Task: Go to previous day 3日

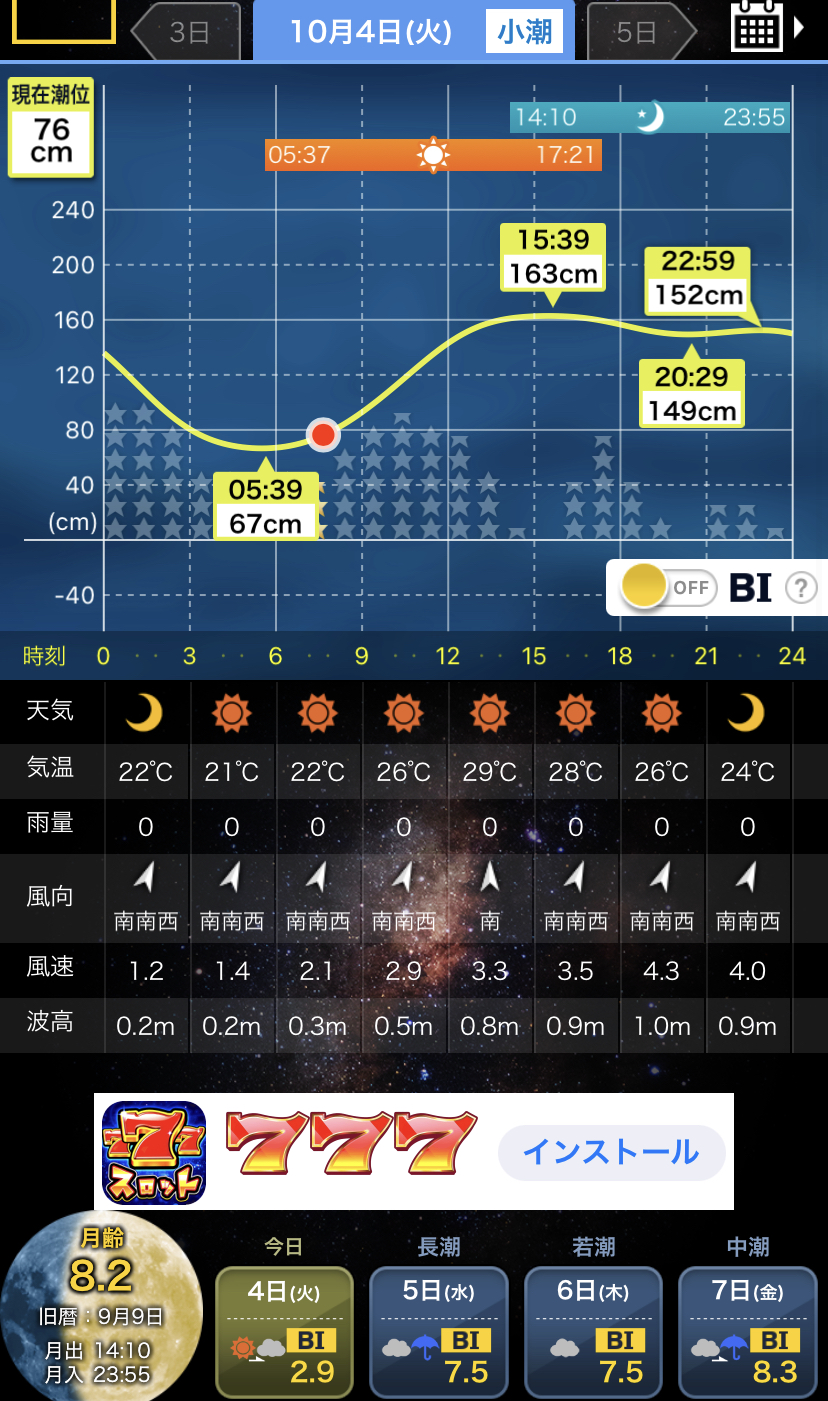Action: [x=186, y=31]
